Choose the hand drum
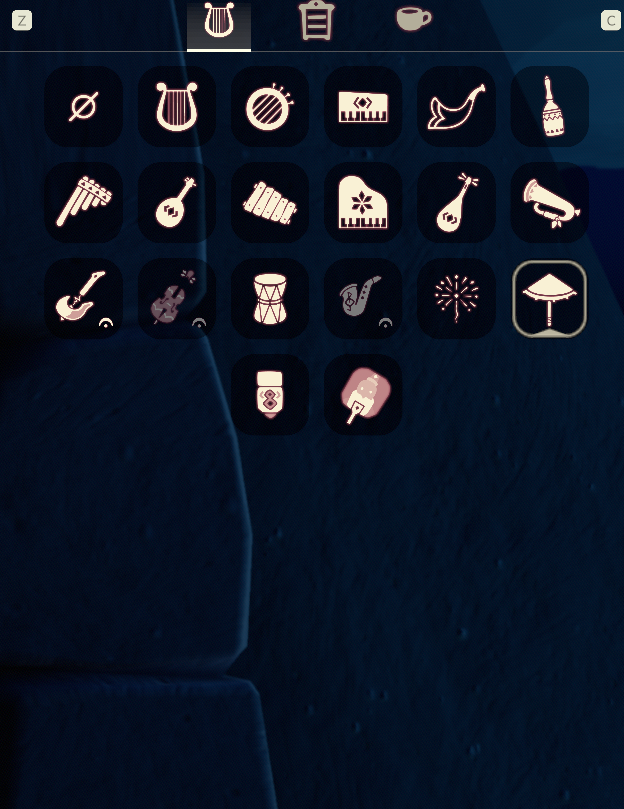 click(270, 298)
